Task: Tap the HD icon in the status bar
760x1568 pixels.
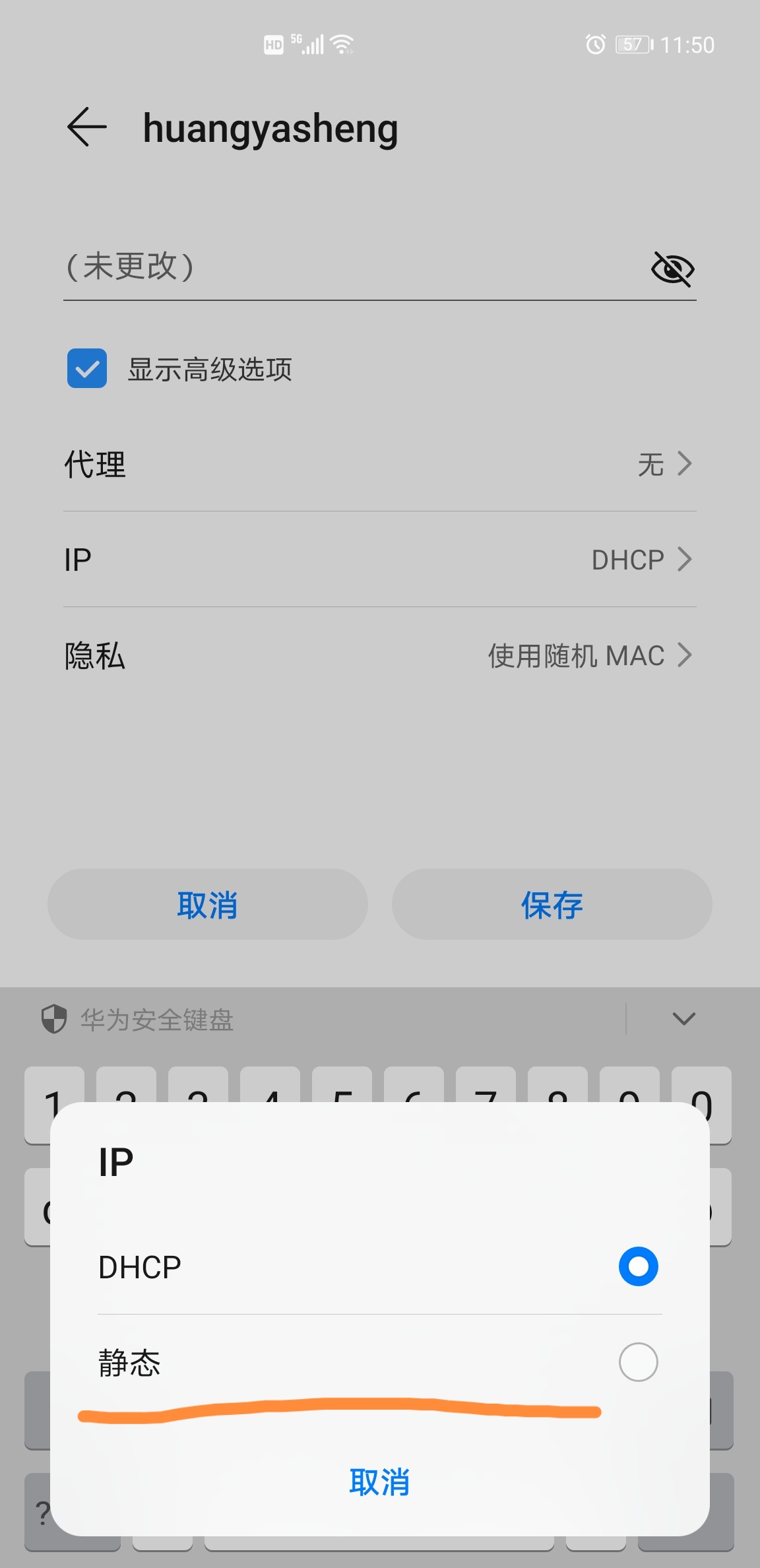Action: 272,44
